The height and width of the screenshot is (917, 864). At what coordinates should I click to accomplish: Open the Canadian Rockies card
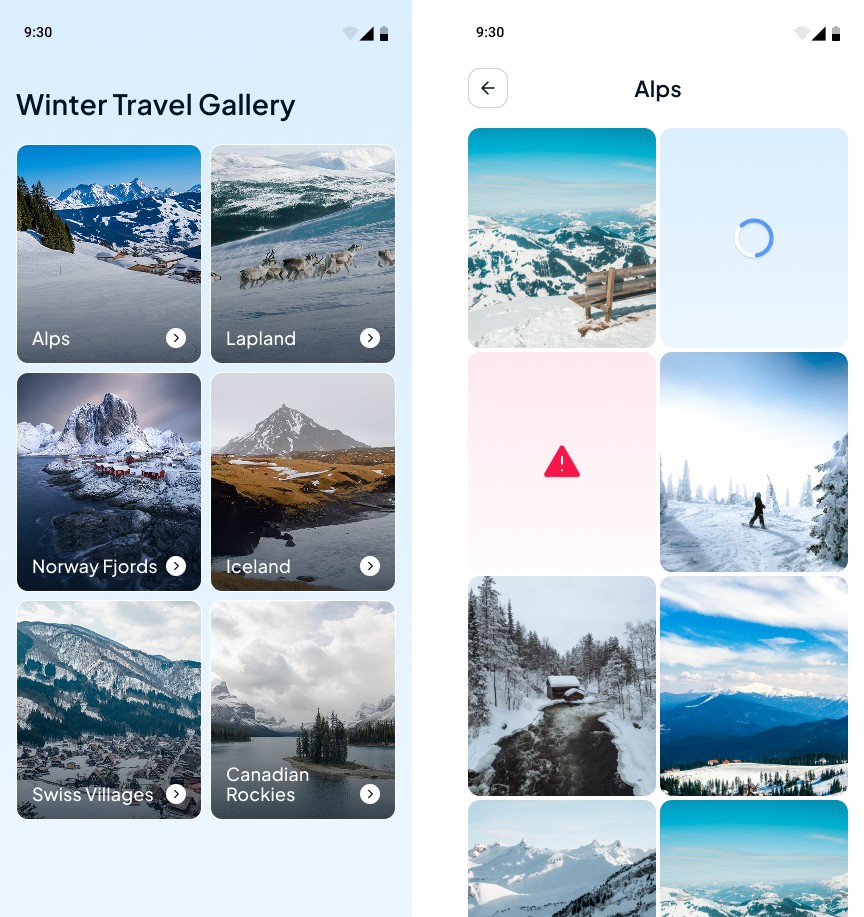[x=303, y=709]
